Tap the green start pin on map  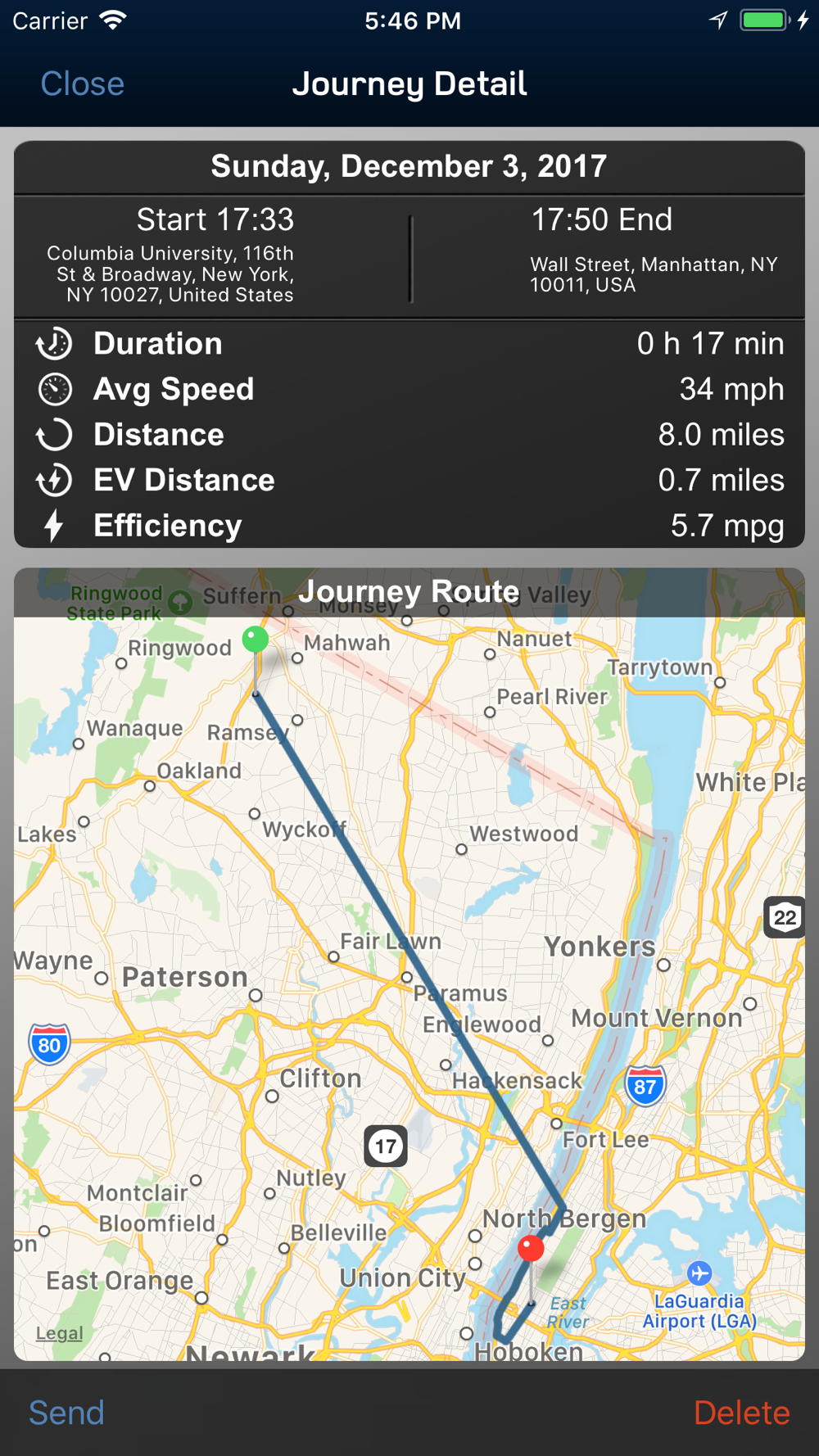tap(256, 640)
